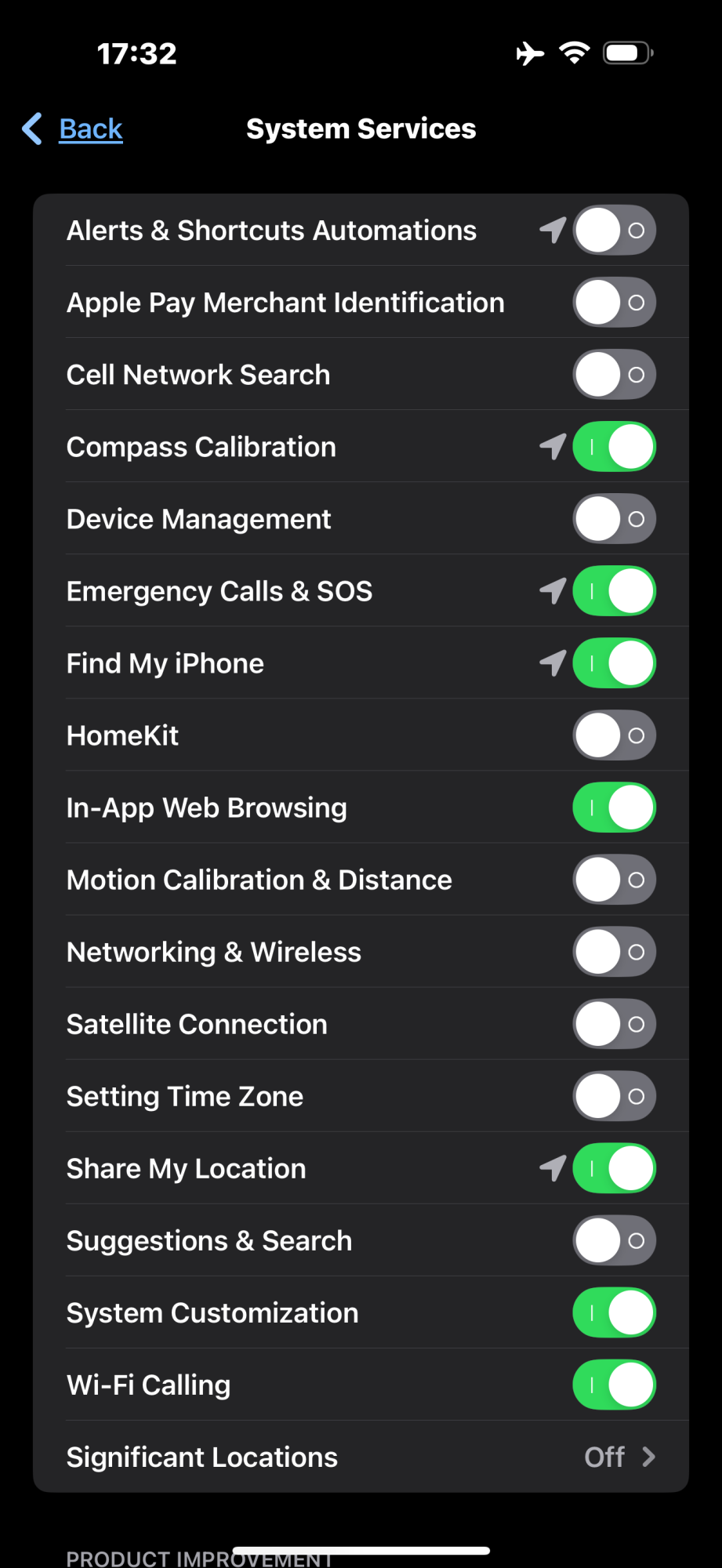Disable Share My Location
The image size is (722, 1568).
[614, 1168]
